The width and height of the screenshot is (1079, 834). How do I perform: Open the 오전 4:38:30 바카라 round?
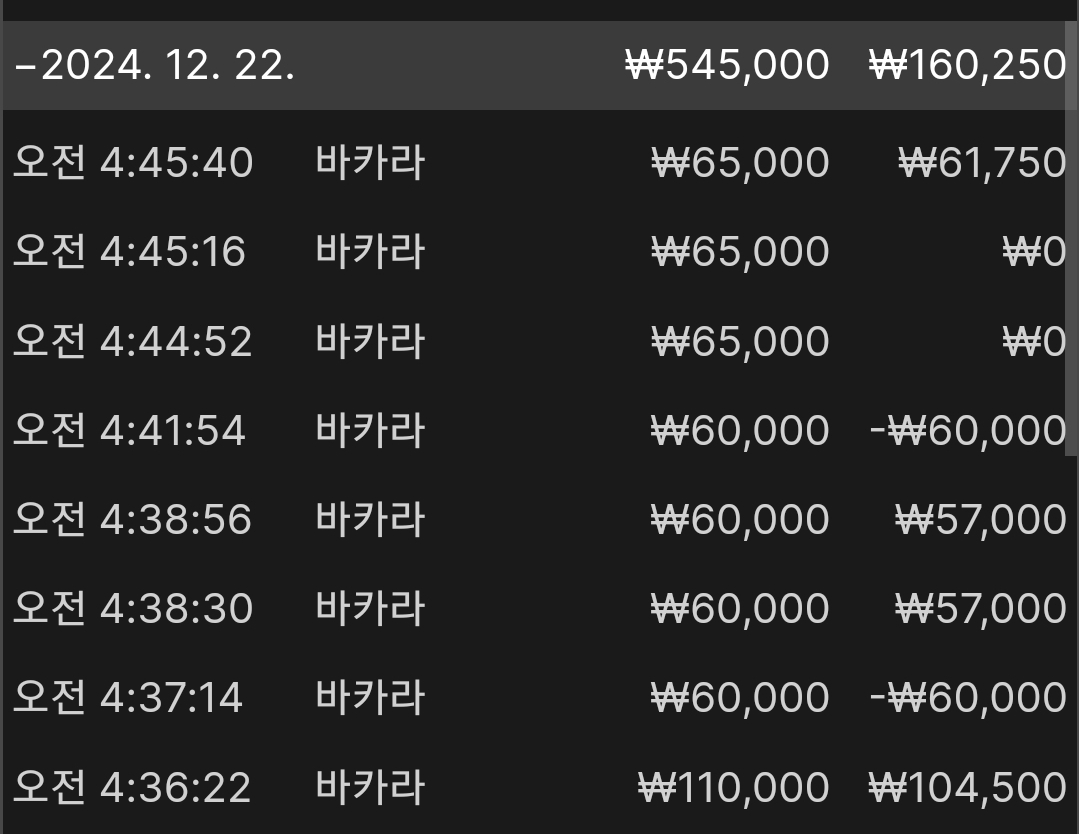(370, 608)
